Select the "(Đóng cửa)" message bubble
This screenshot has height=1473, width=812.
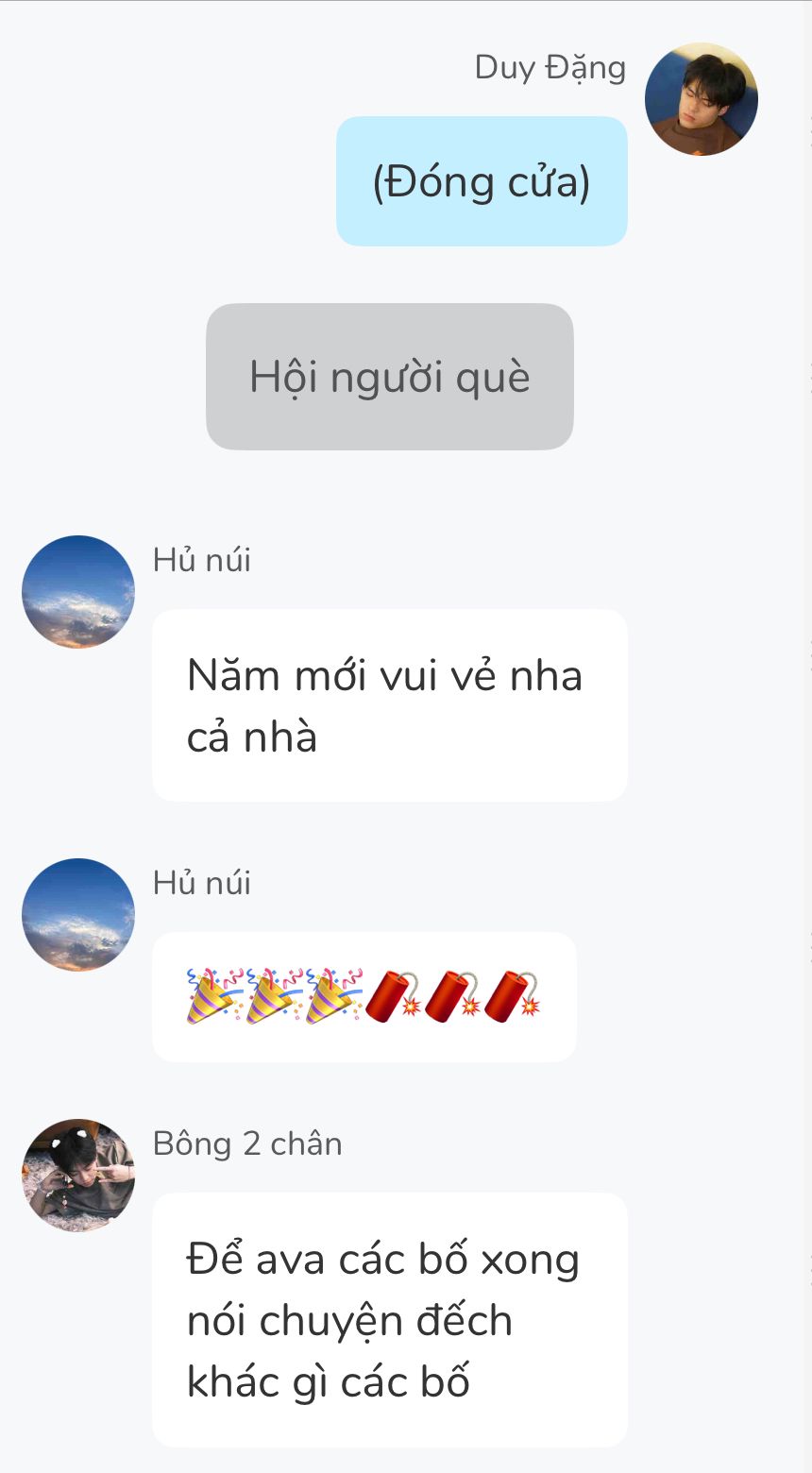point(482,181)
